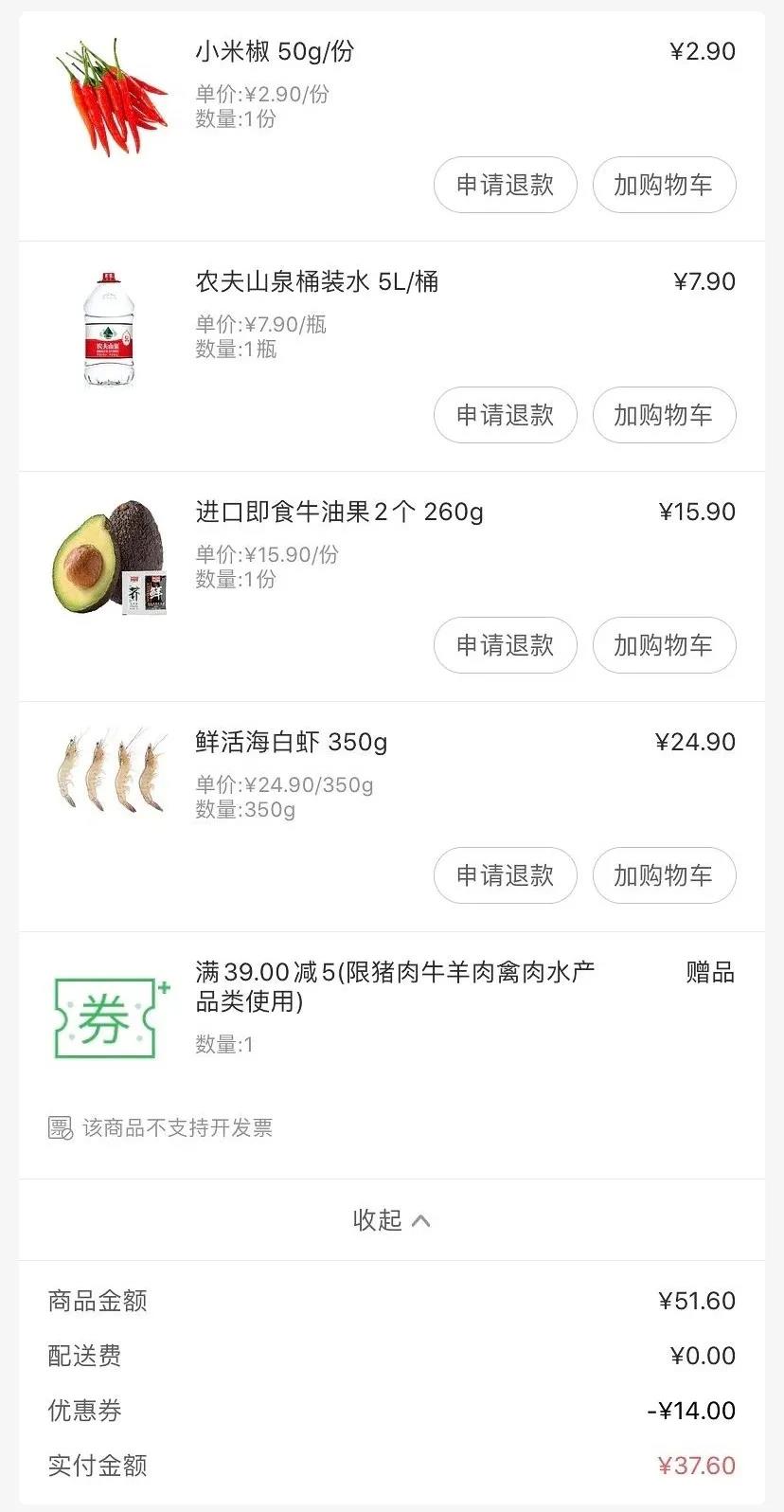Add 鲜活海白虾 to the cart
Image resolution: width=784 pixels, height=1512 pixels.
664,875
